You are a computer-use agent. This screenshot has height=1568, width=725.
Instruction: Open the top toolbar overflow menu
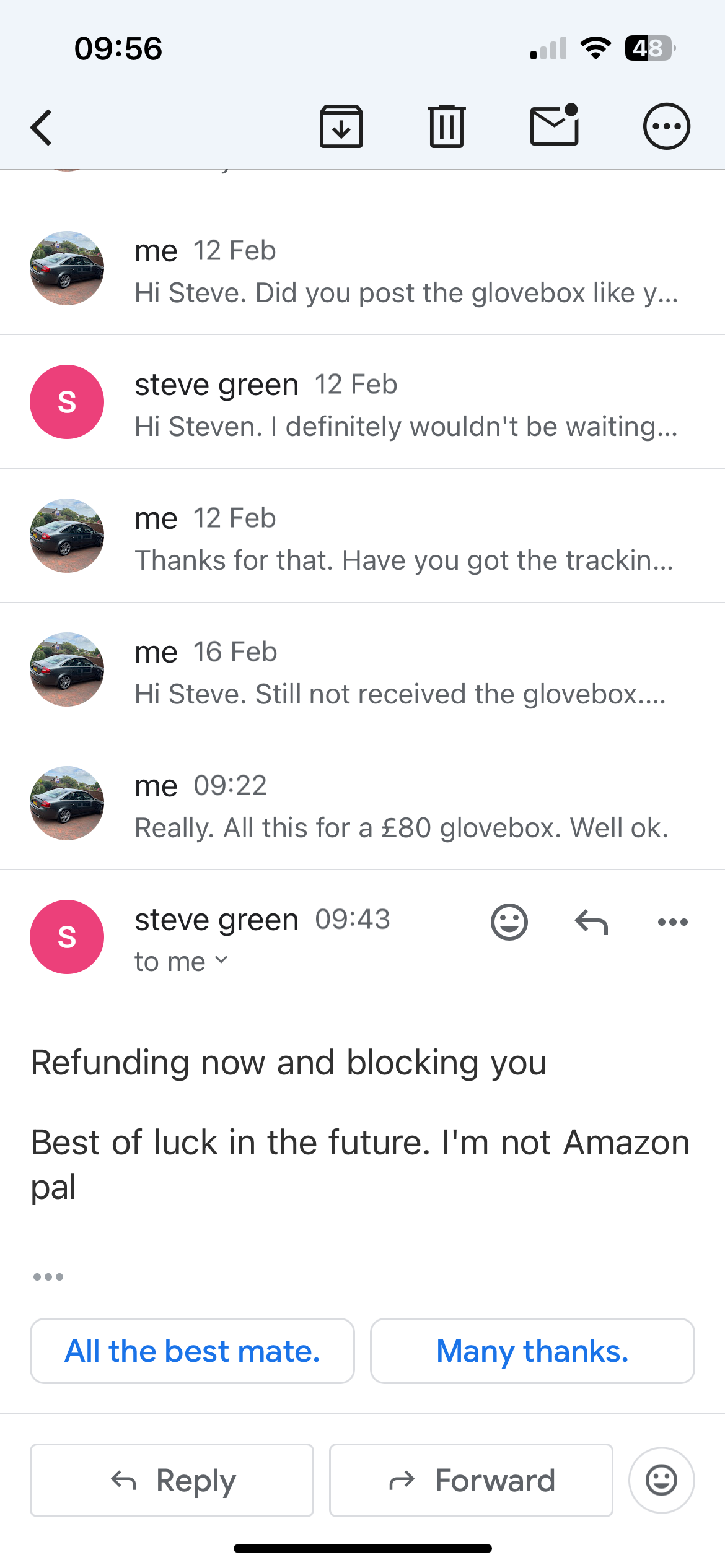coord(666,126)
